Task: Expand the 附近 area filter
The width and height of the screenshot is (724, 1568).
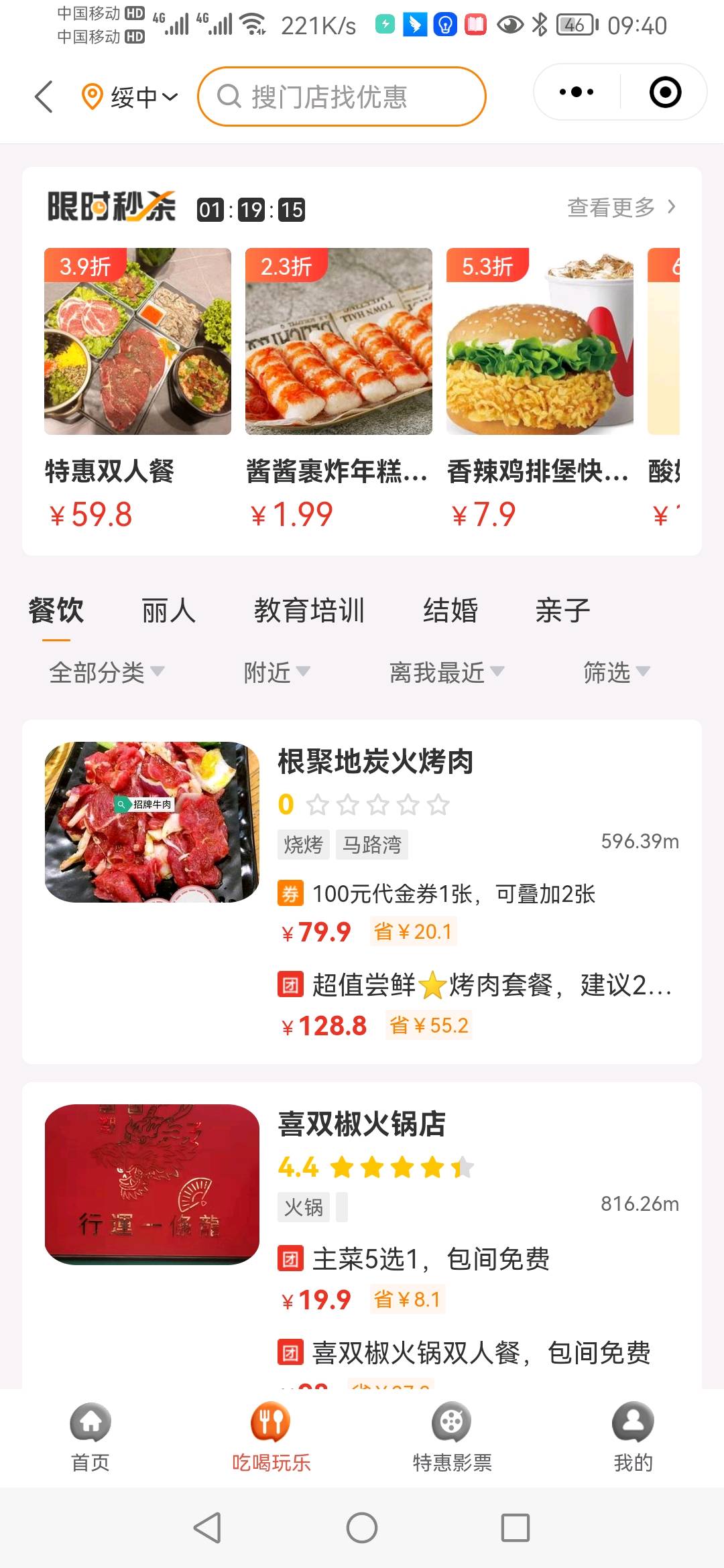Action: (x=276, y=672)
